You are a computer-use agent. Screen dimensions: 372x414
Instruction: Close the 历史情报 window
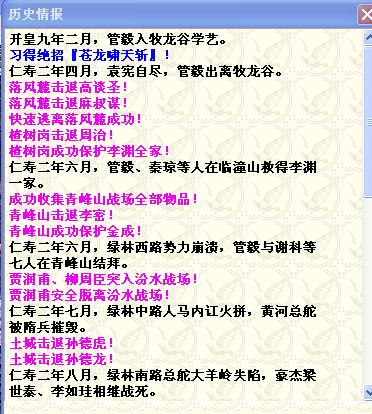[x=365, y=15]
